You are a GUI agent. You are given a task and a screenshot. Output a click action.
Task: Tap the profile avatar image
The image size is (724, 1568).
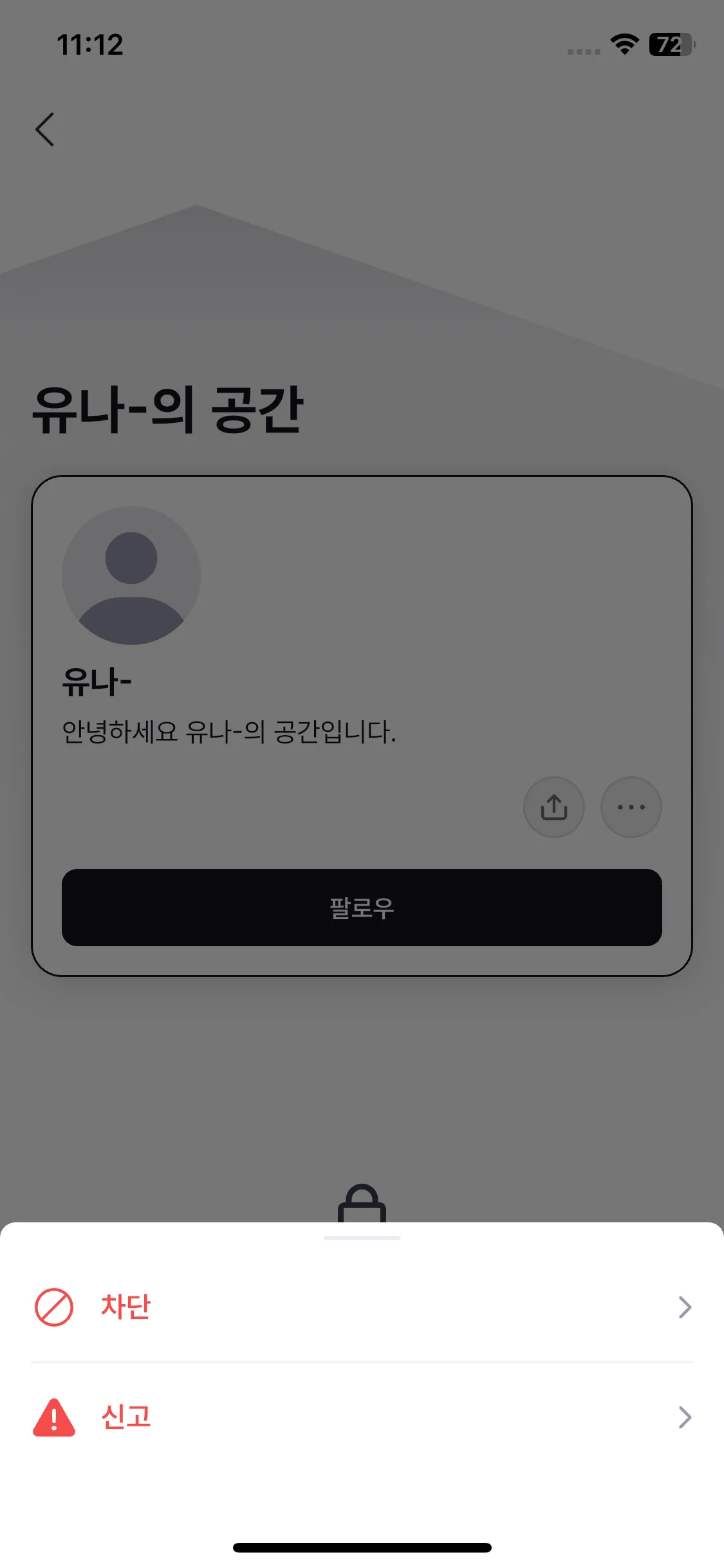pyautogui.click(x=131, y=575)
